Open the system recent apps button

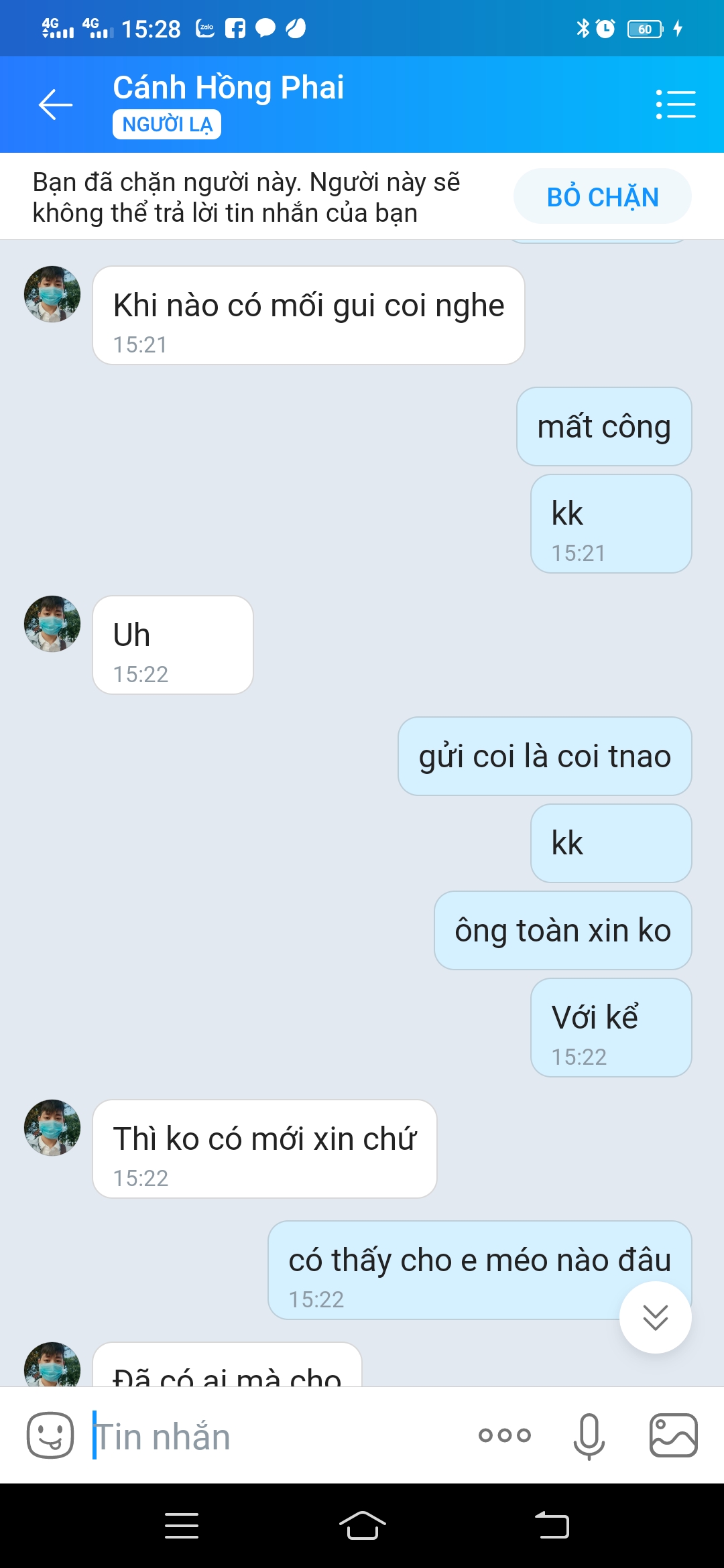point(182,1526)
